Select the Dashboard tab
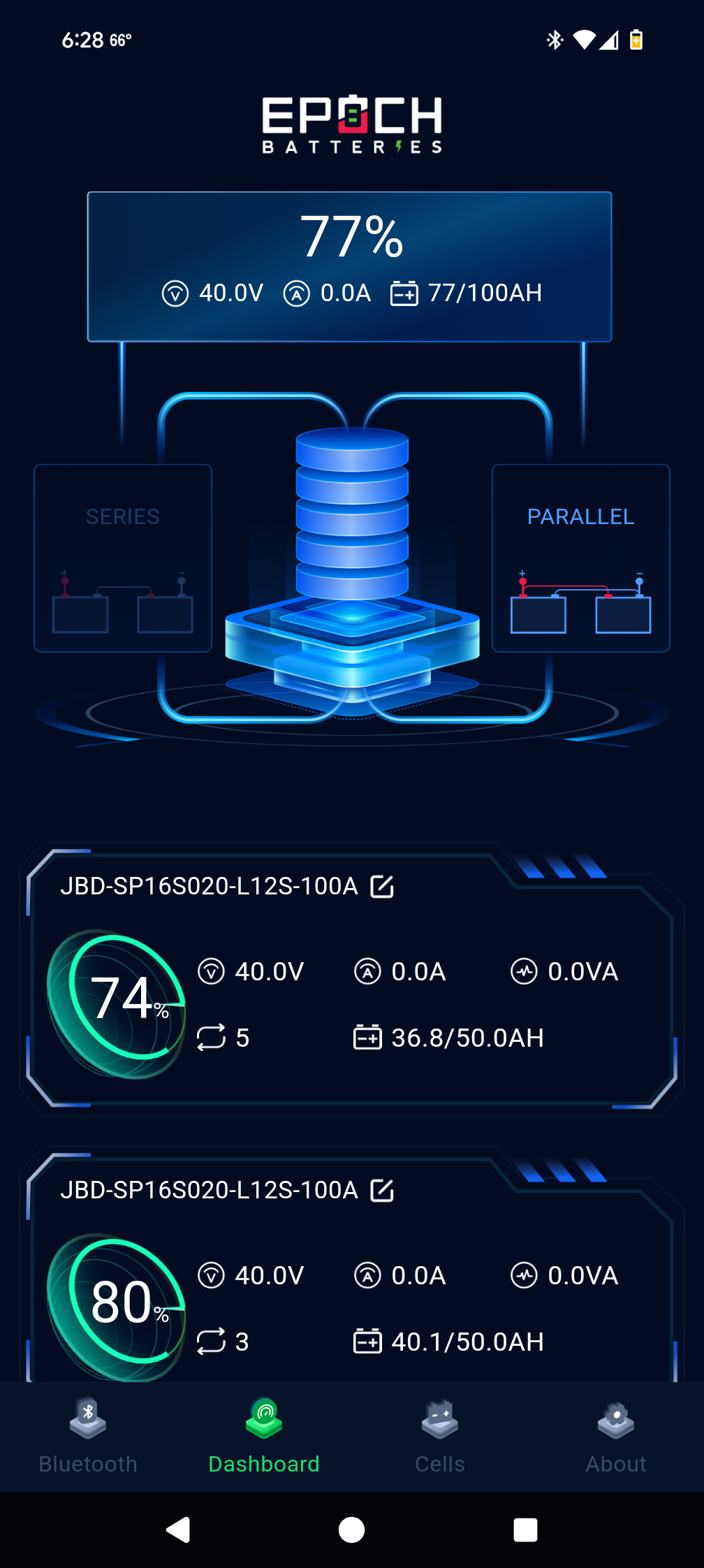 264,1436
